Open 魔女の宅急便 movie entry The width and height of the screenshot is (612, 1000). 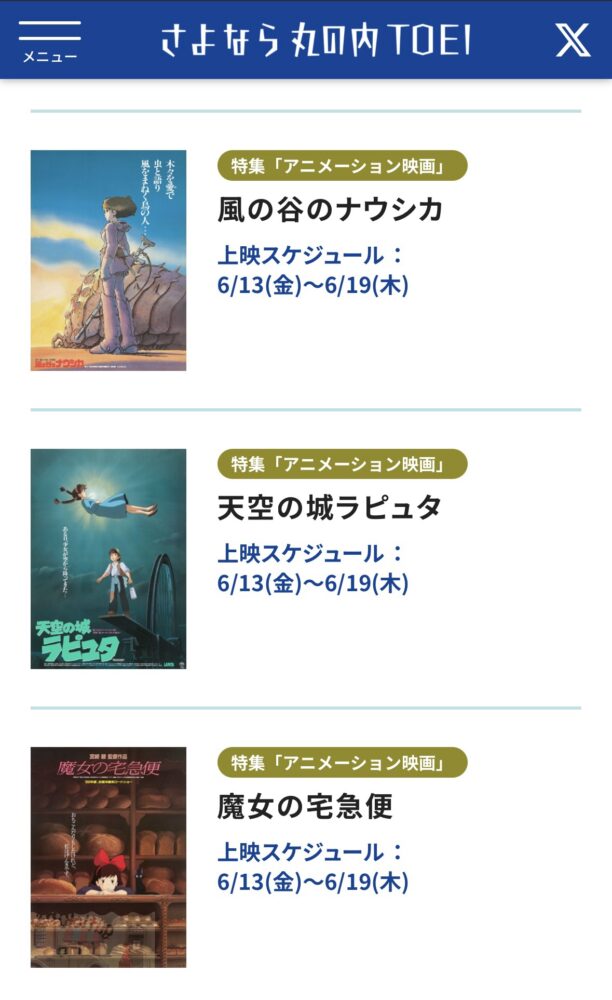pyautogui.click(x=305, y=806)
